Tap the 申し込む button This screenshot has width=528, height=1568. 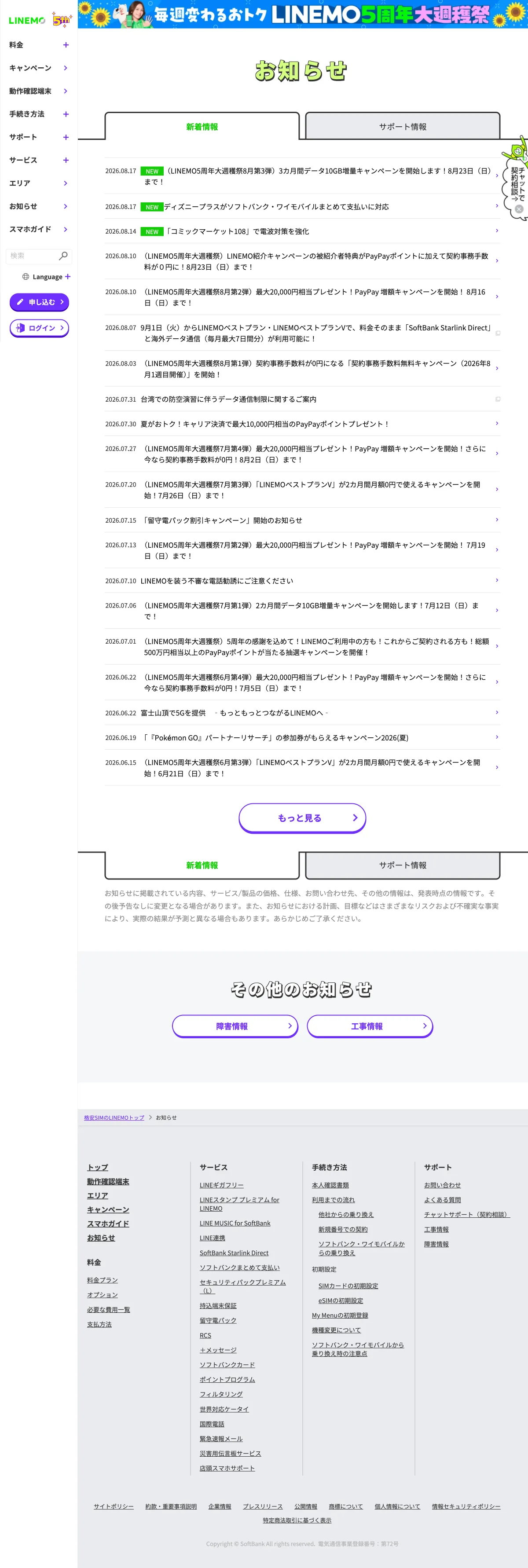[40, 302]
